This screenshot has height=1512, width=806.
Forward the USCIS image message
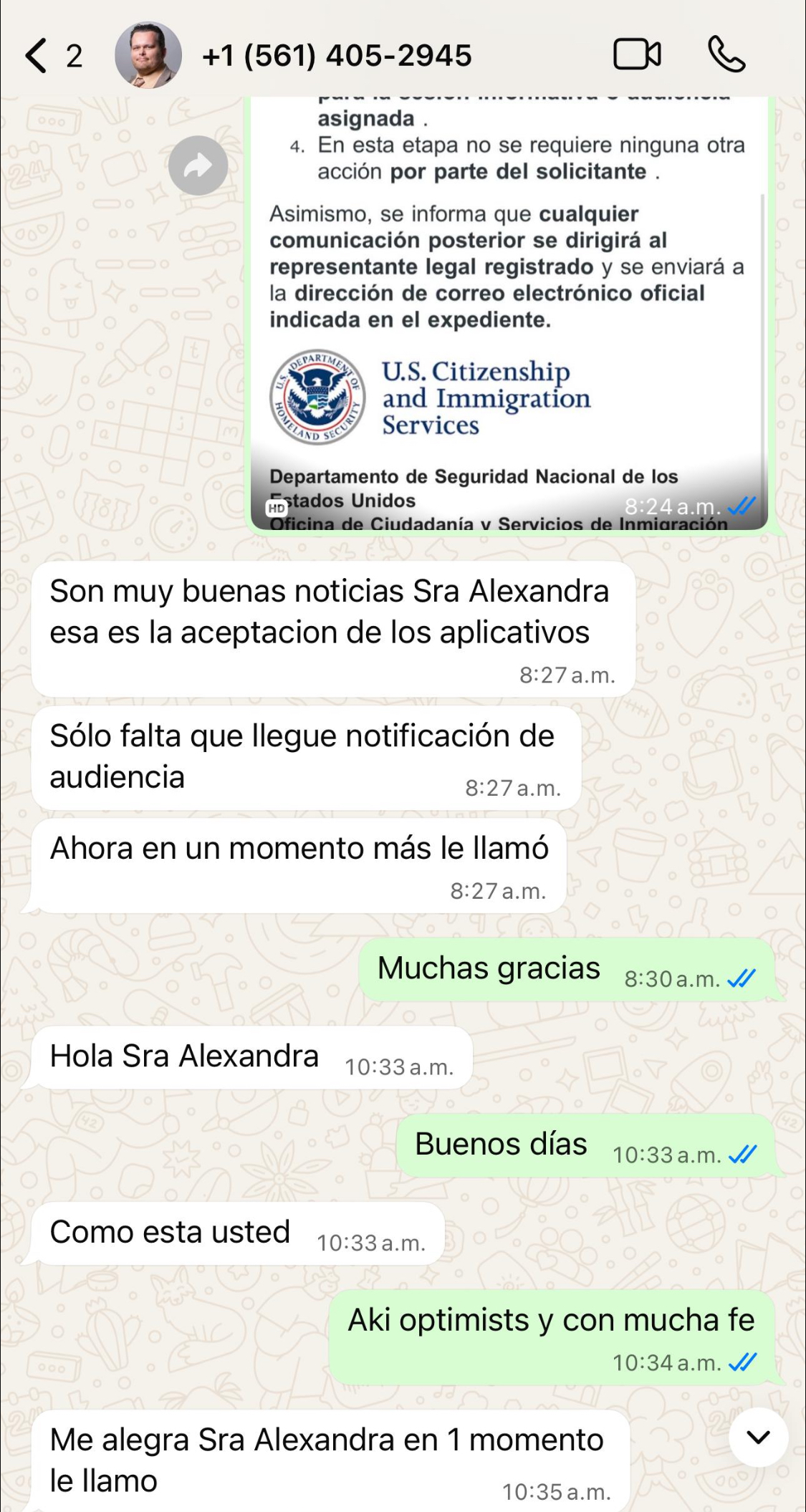[198, 165]
